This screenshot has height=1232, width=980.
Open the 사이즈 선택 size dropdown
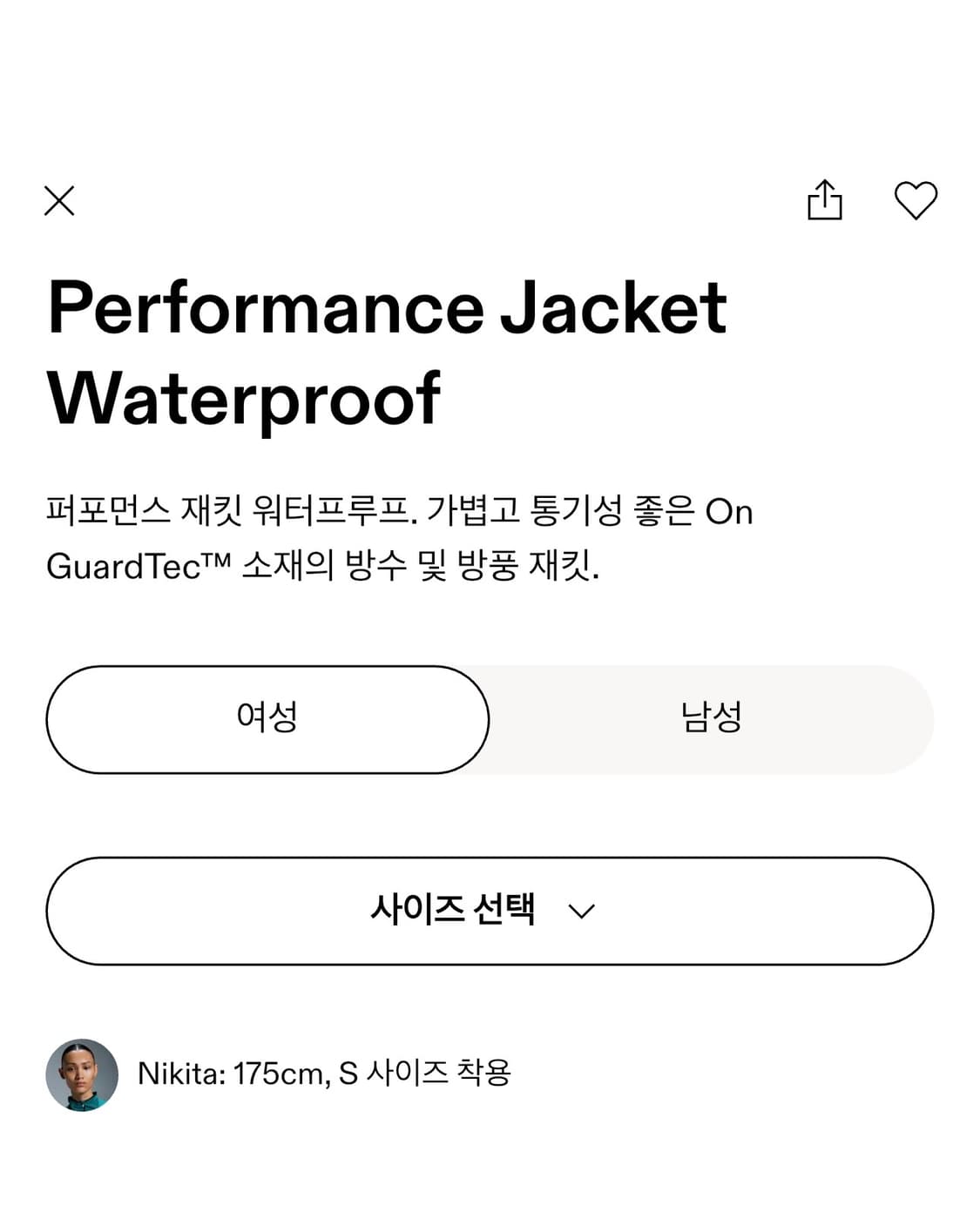(x=490, y=911)
